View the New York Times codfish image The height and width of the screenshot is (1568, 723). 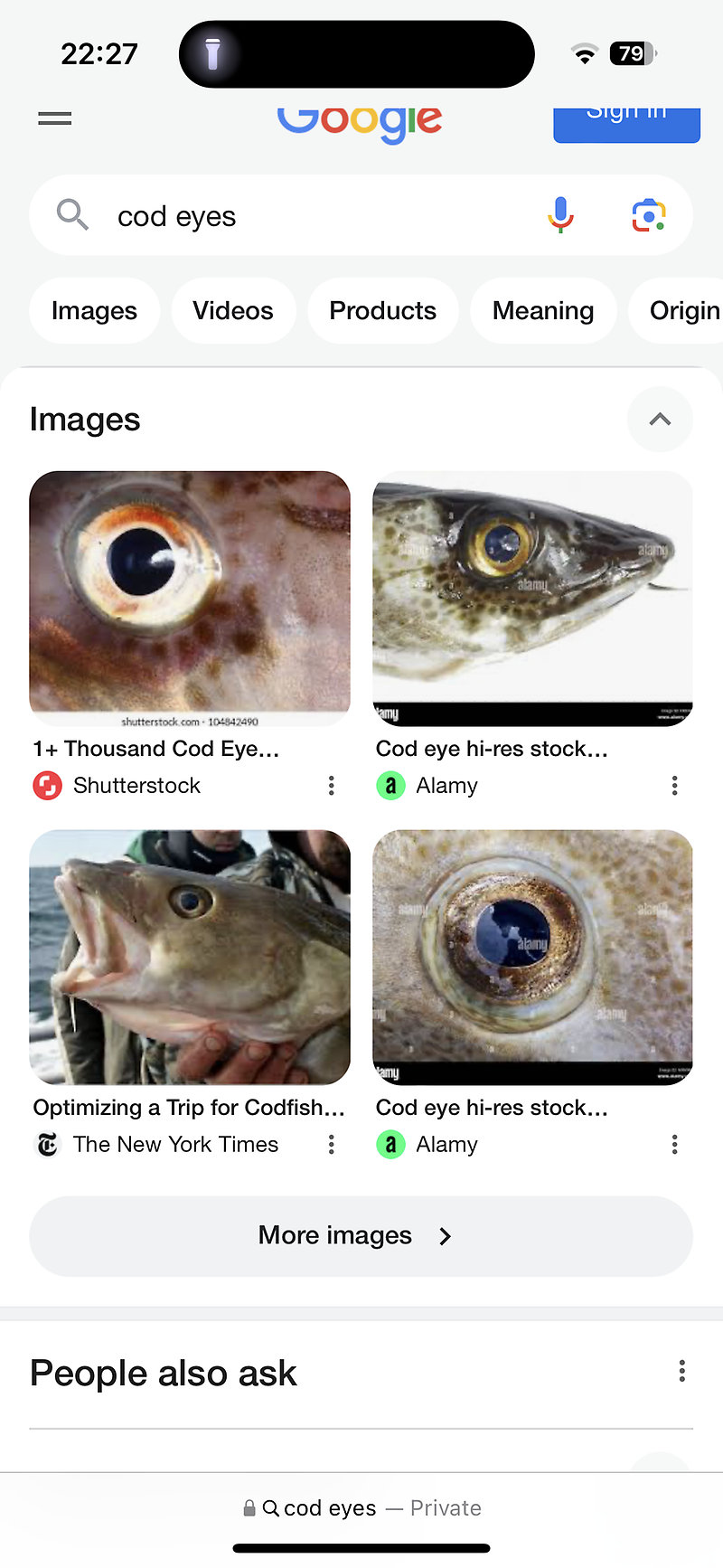[x=190, y=957]
